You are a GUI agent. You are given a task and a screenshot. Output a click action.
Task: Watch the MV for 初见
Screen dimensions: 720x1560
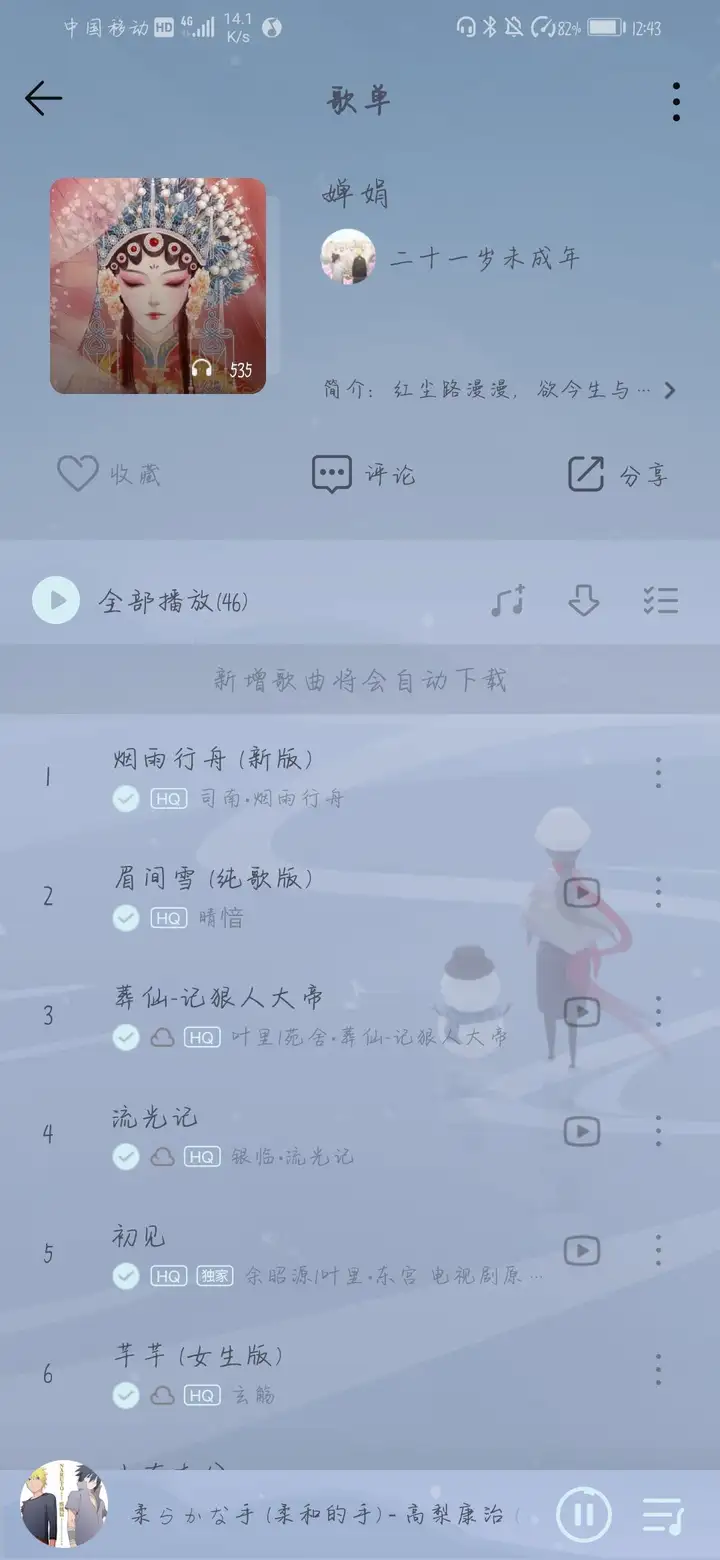pos(582,1250)
